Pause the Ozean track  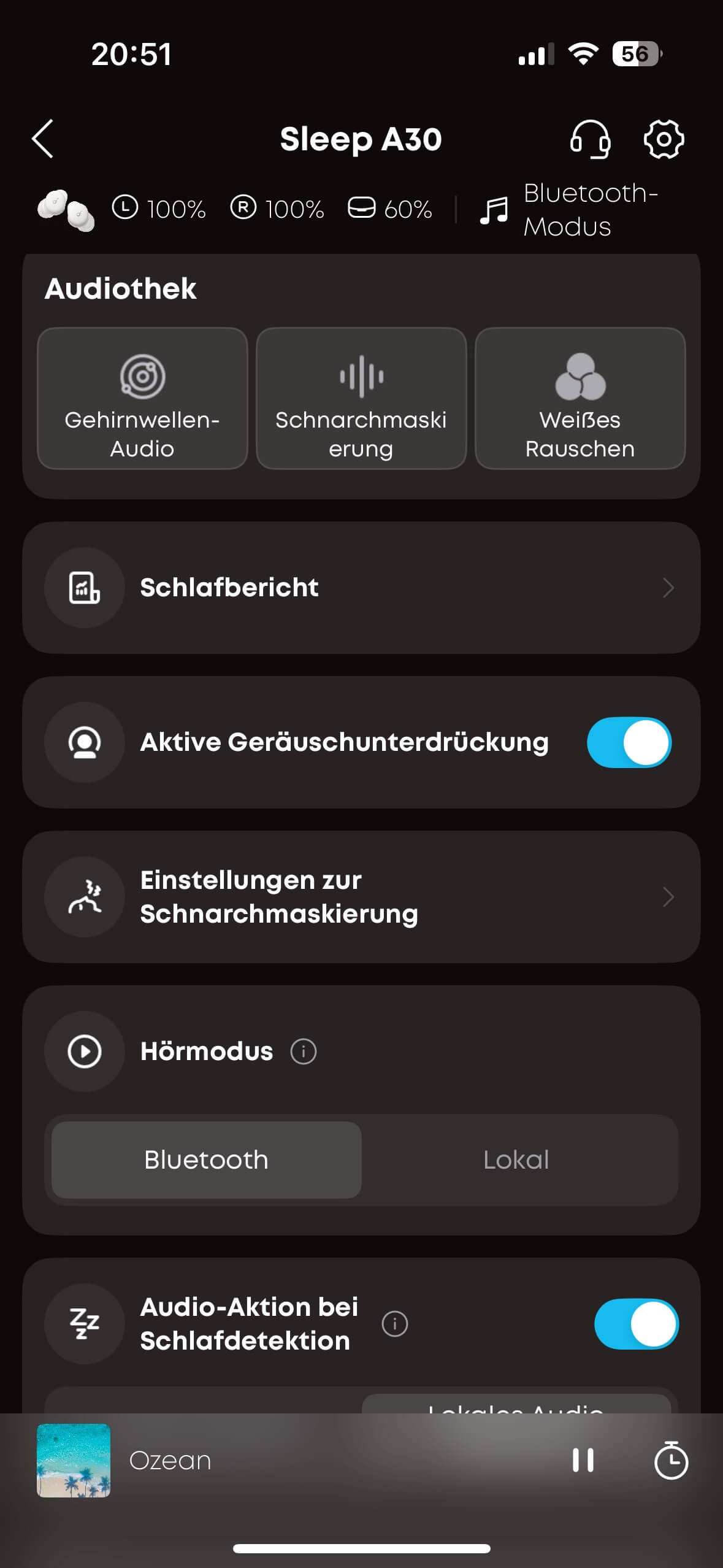pyautogui.click(x=583, y=1461)
